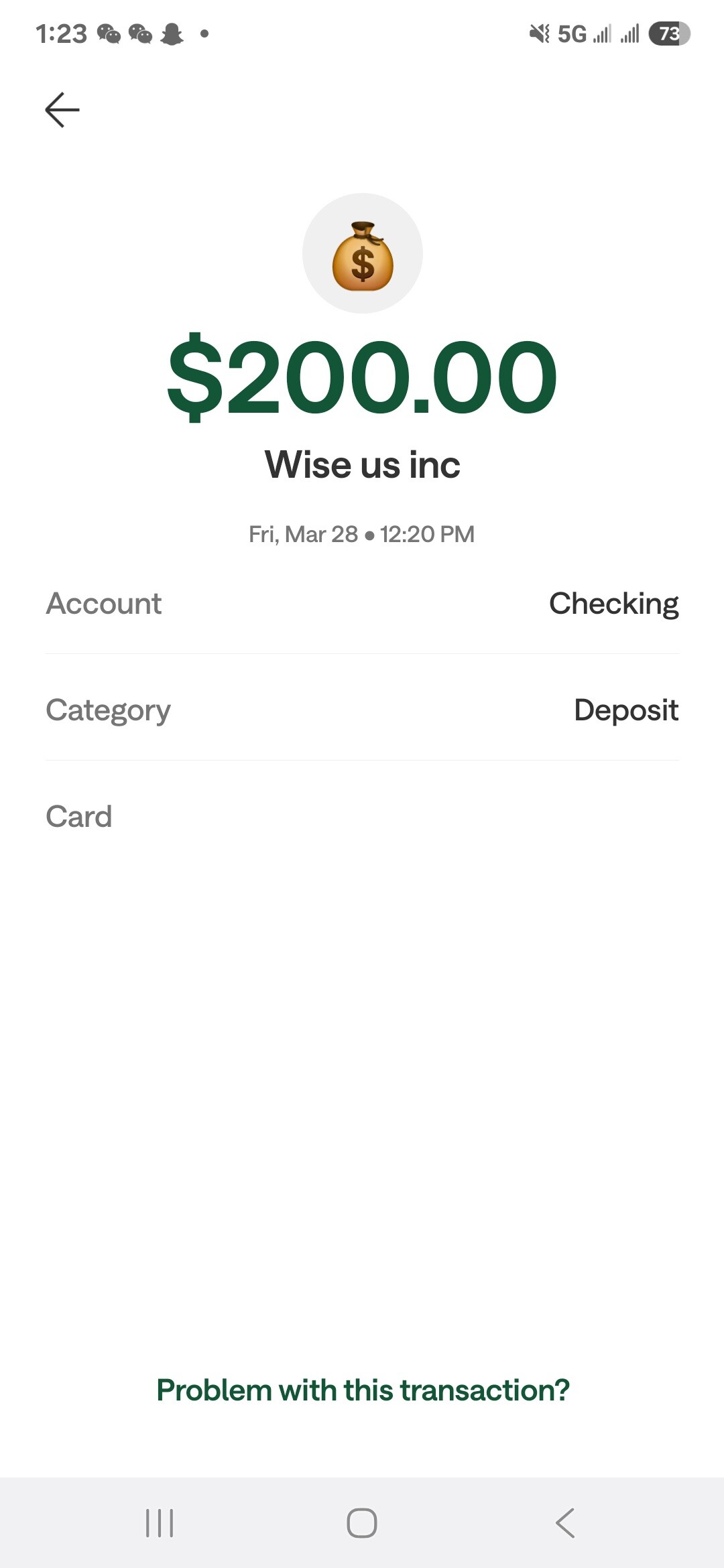Tap the system back chevron

565,1523
